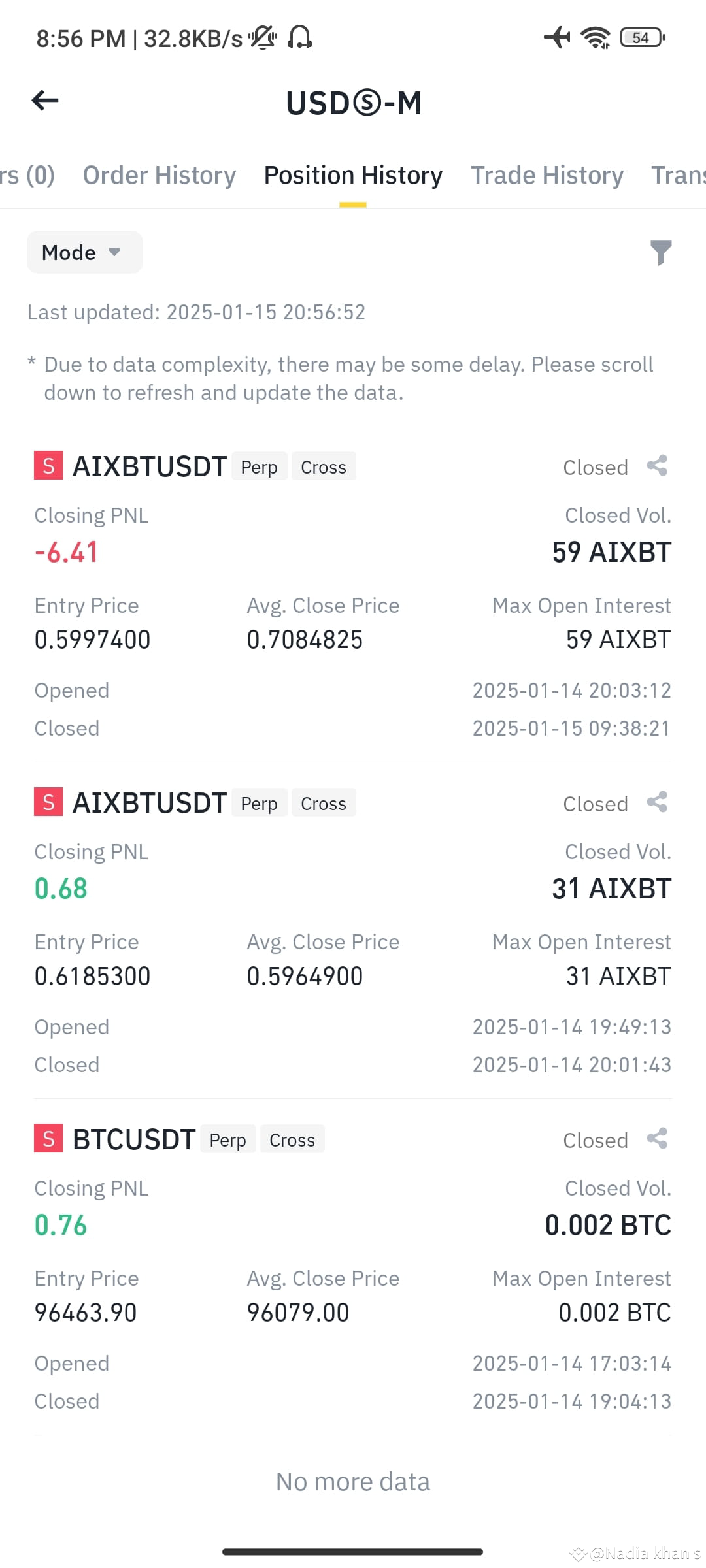Go back using the arrow
The height and width of the screenshot is (1568, 706).
pyautogui.click(x=45, y=101)
